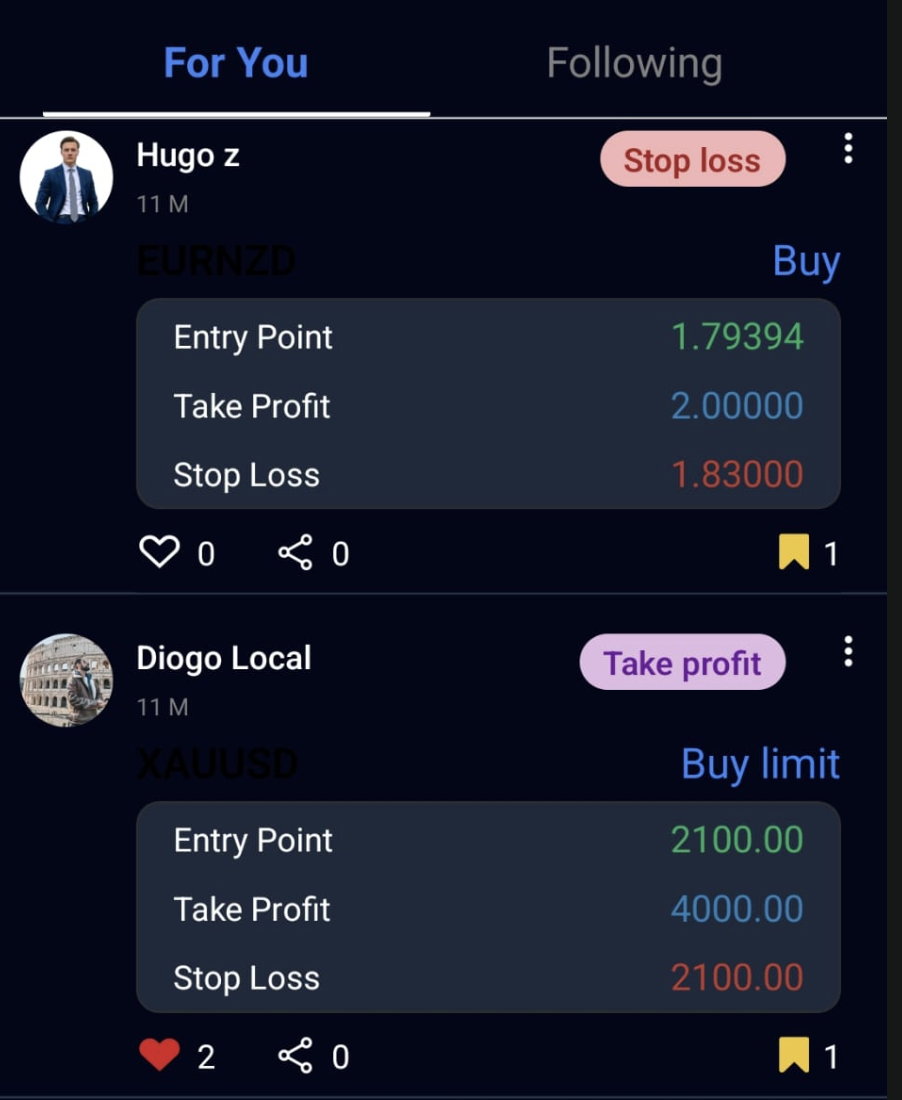Tap the Take profit status badge
This screenshot has width=902, height=1100.
click(682, 662)
